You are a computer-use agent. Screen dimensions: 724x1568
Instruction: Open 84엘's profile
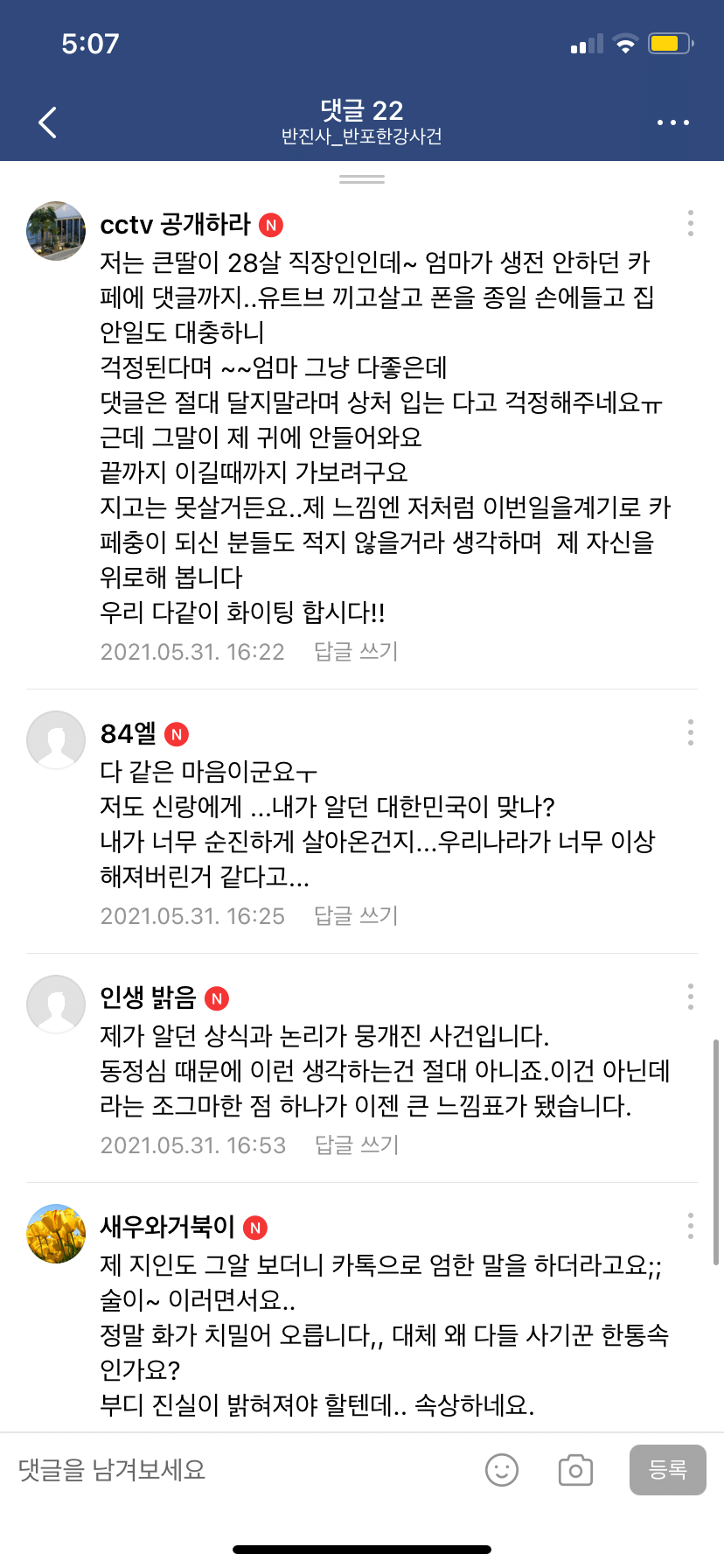pos(56,740)
